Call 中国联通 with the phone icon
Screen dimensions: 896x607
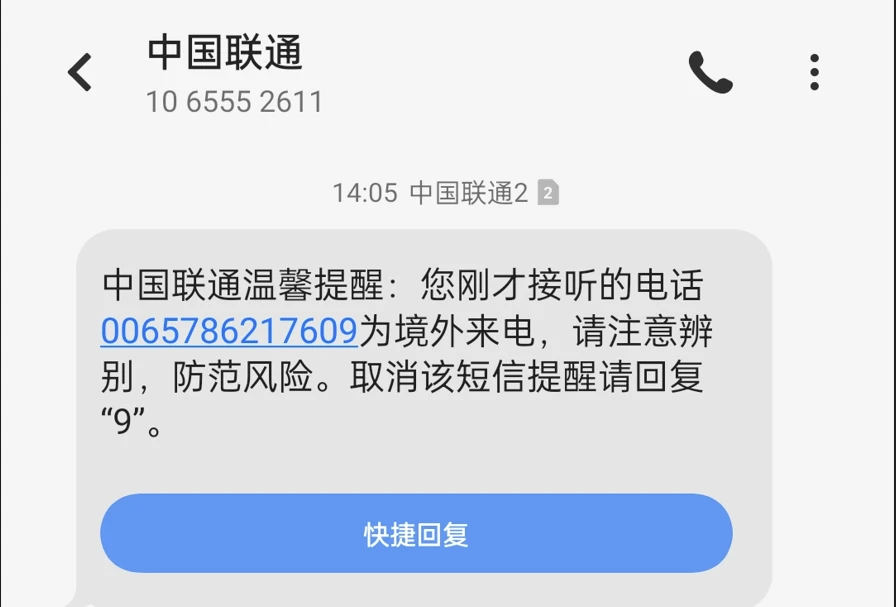(710, 72)
